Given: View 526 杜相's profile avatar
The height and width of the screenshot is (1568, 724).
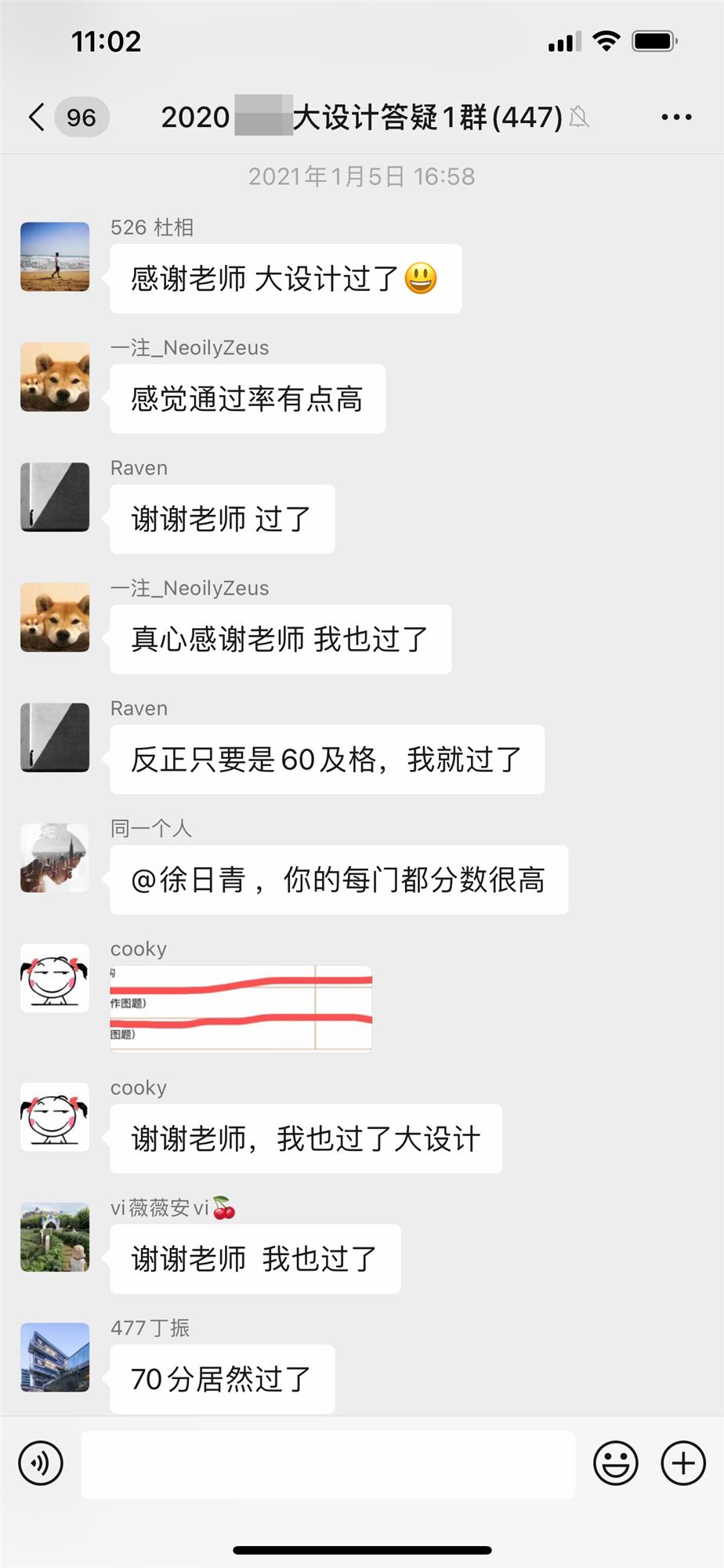Looking at the screenshot, I should point(55,257).
